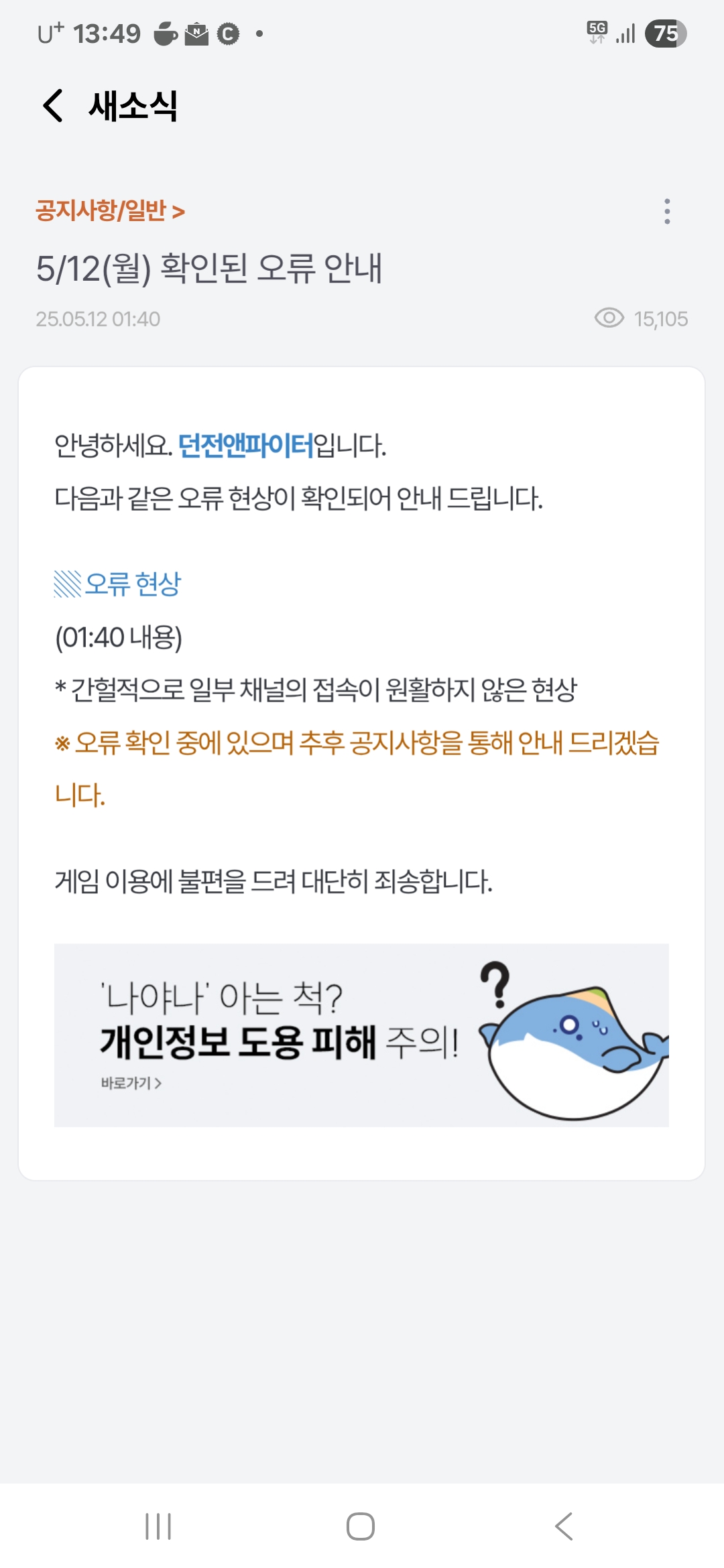Tap the system home button

pyautogui.click(x=361, y=1526)
